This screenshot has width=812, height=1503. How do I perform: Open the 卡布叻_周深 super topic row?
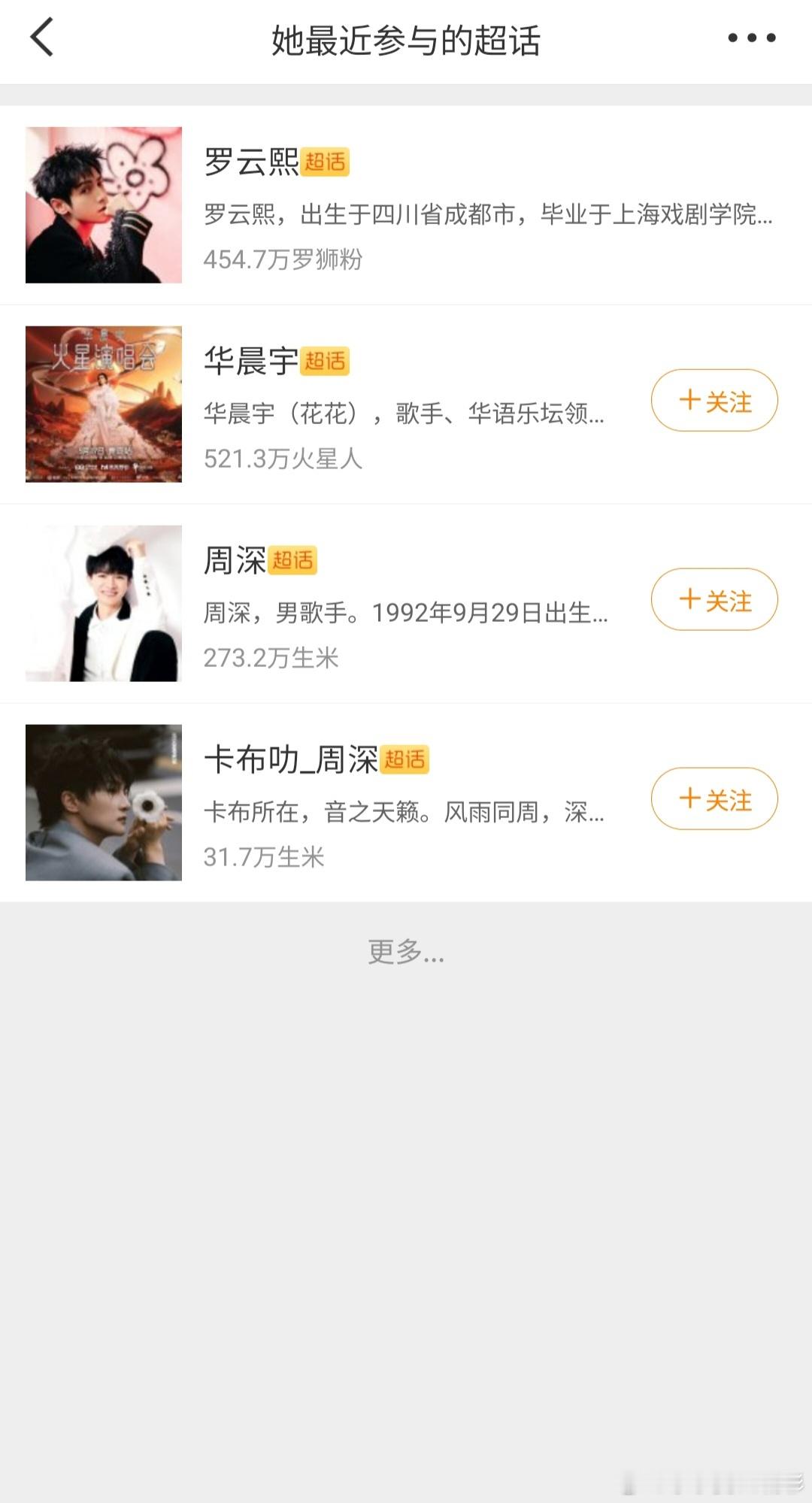point(406,803)
